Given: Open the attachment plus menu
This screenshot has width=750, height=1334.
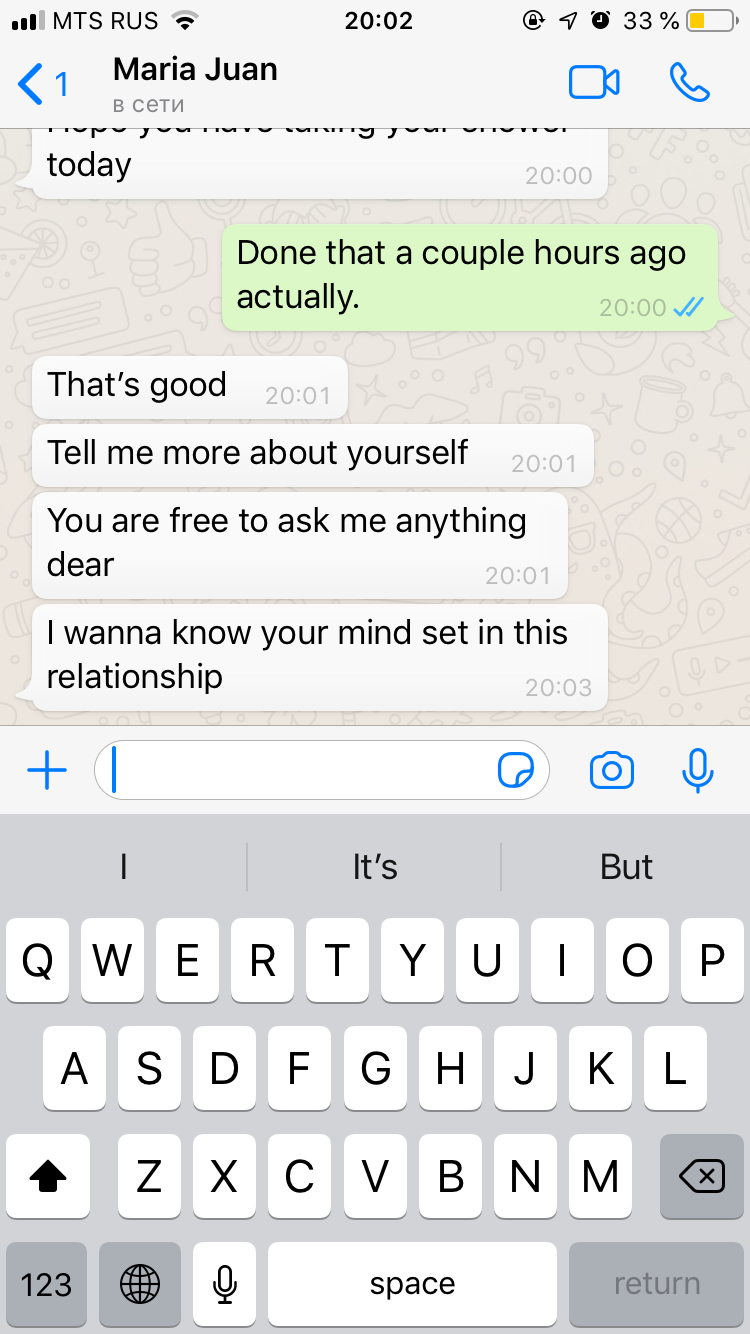Looking at the screenshot, I should click(x=46, y=770).
